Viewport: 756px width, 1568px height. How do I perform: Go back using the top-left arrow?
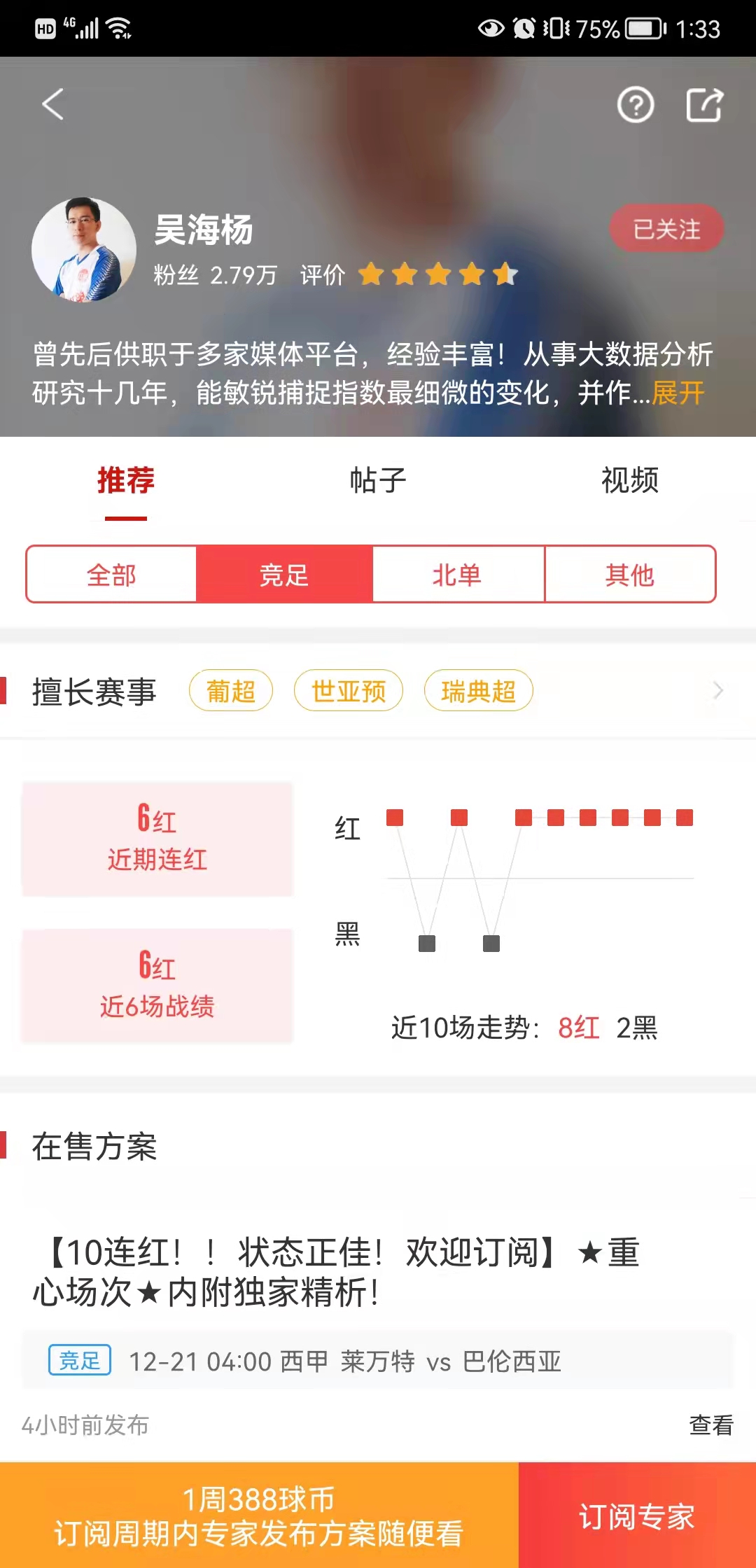click(x=53, y=105)
